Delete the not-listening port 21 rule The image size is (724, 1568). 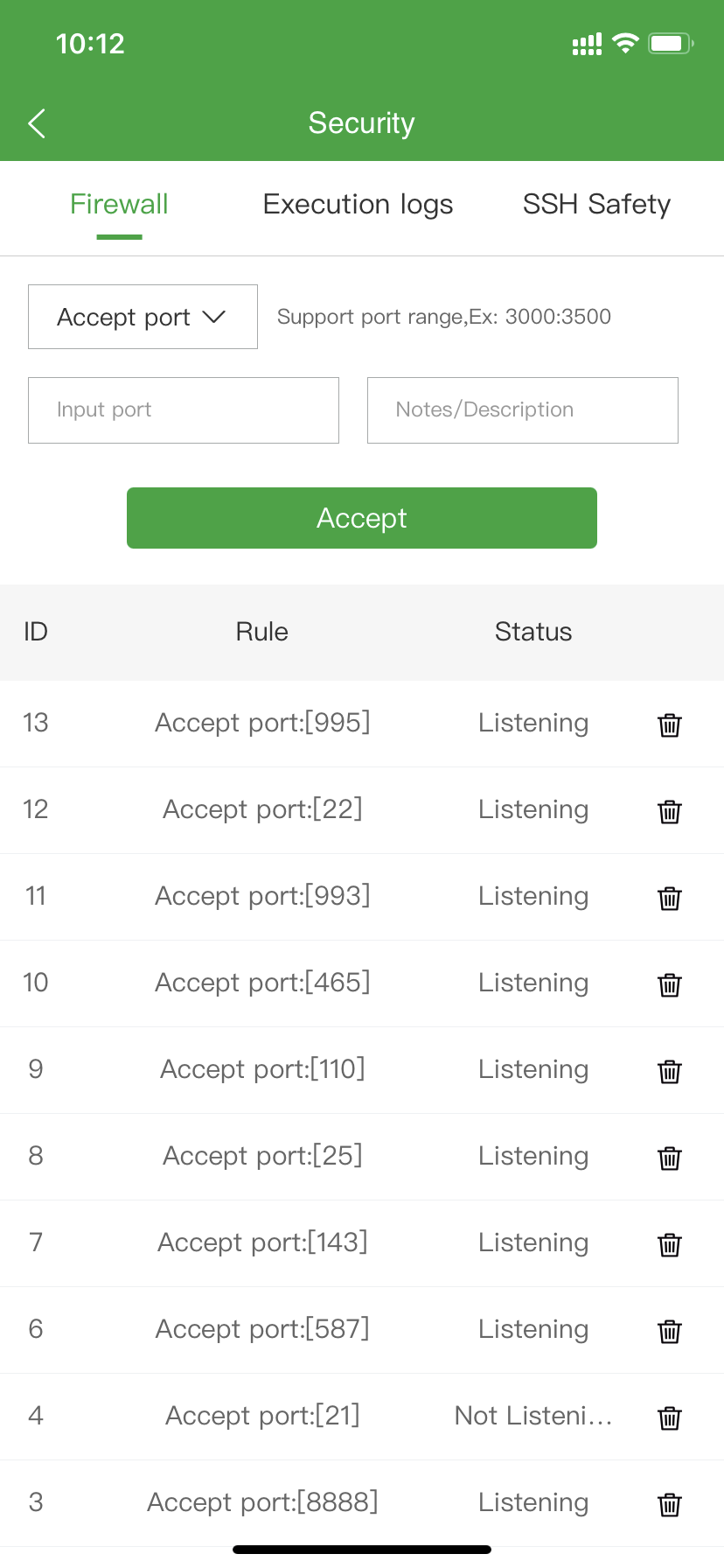tap(670, 1417)
